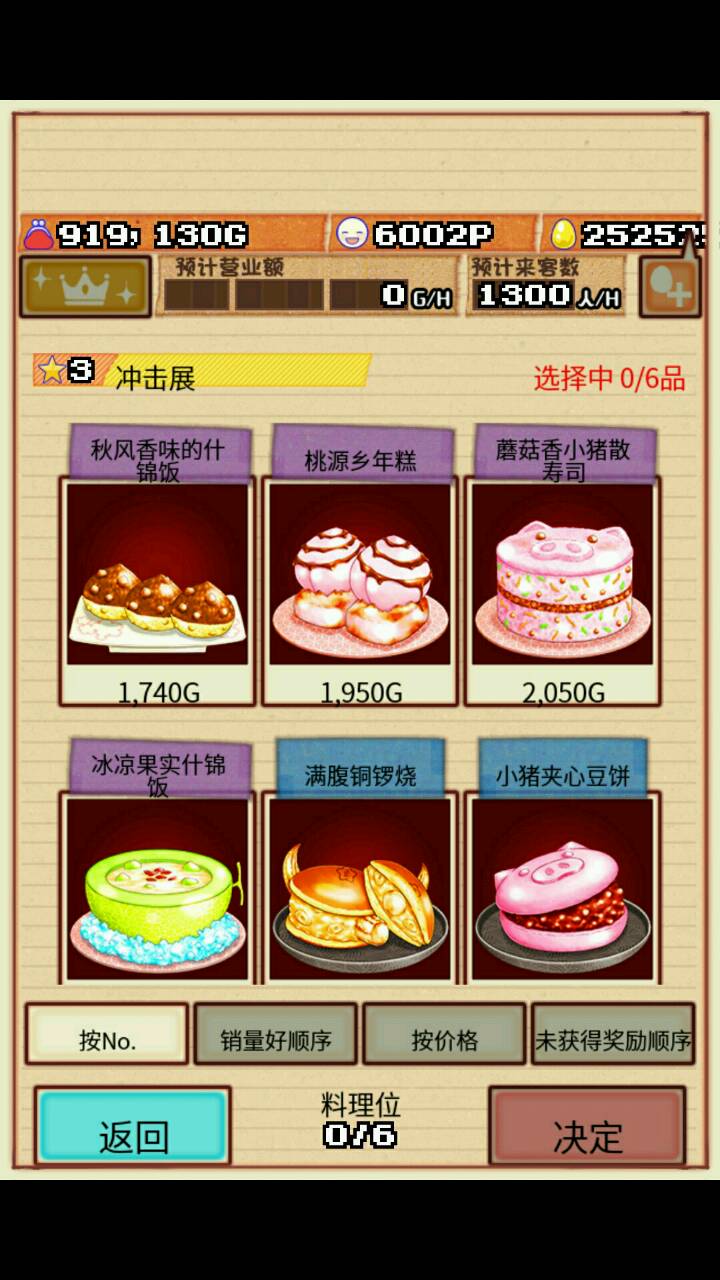Viewport: 720px width, 1280px height.
Task: Tap the 返回 button to go back
Action: (x=133, y=1127)
